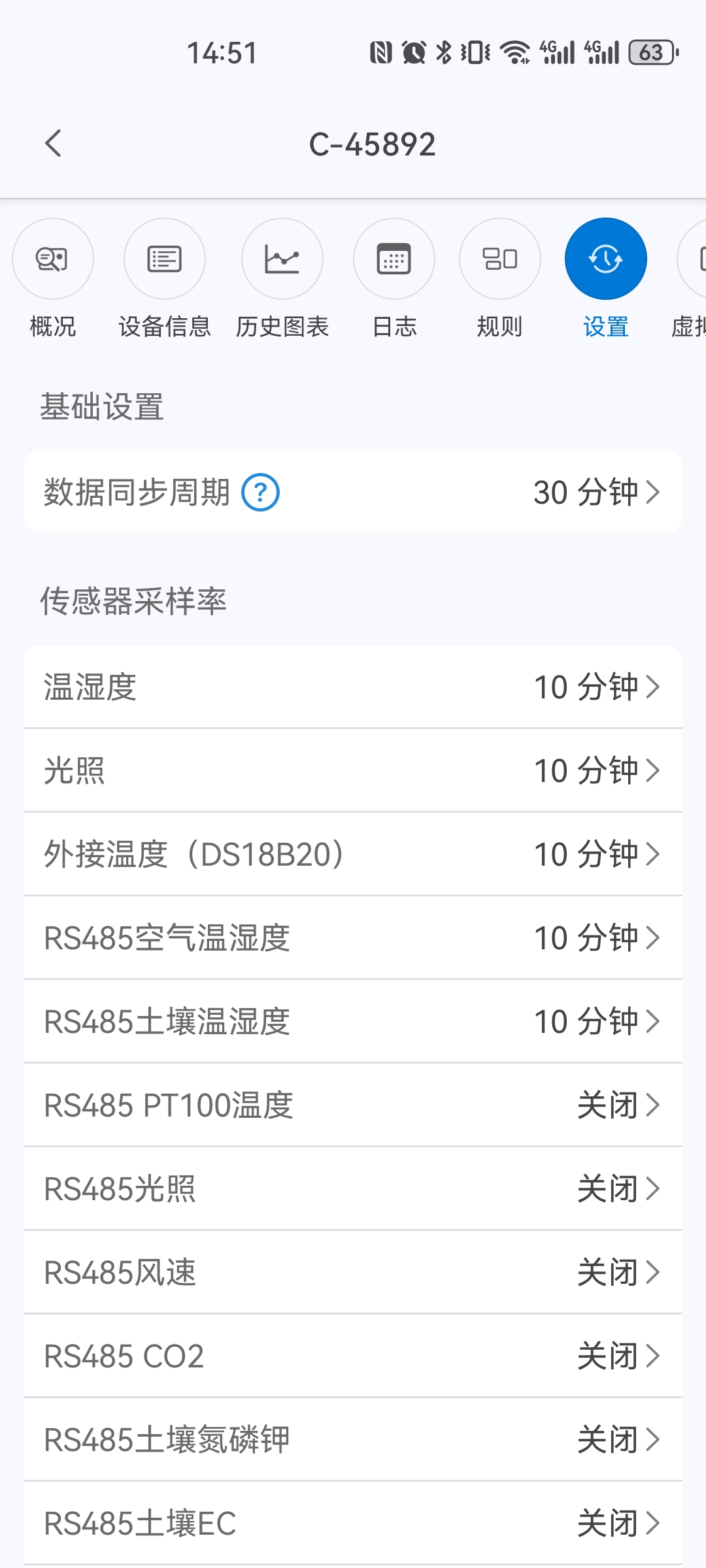The width and height of the screenshot is (706, 1568).
Task: Open RS485土壤温湿度 sampling setting
Action: [353, 1021]
